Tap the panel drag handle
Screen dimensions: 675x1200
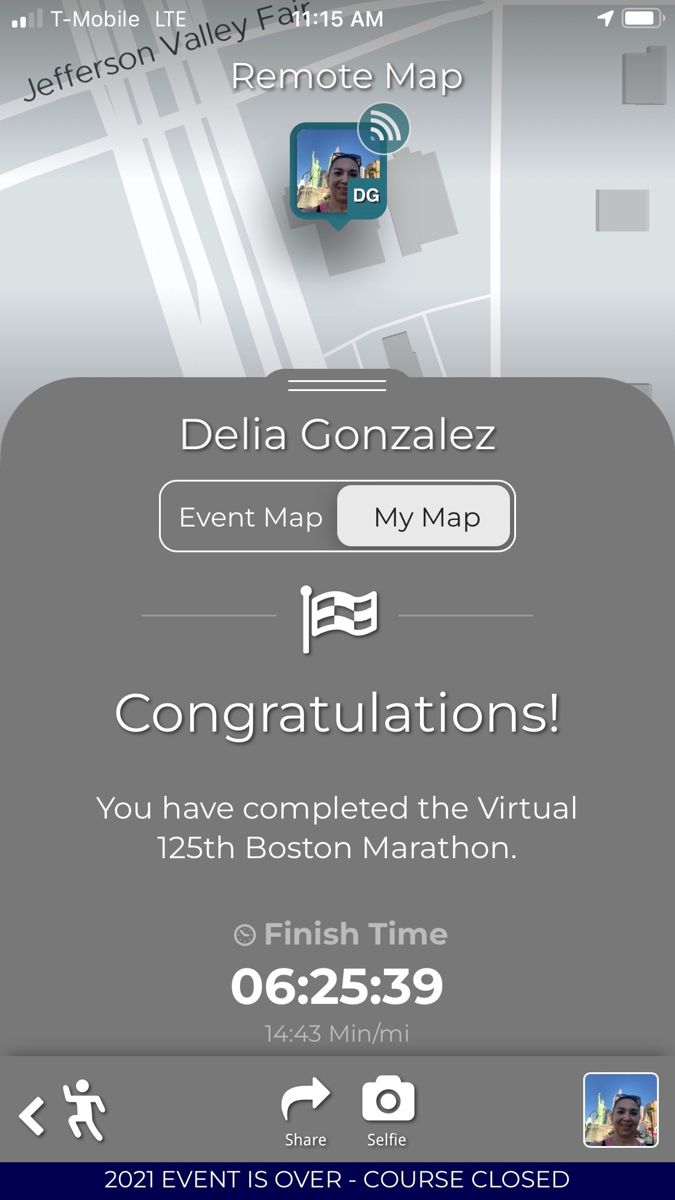click(337, 385)
